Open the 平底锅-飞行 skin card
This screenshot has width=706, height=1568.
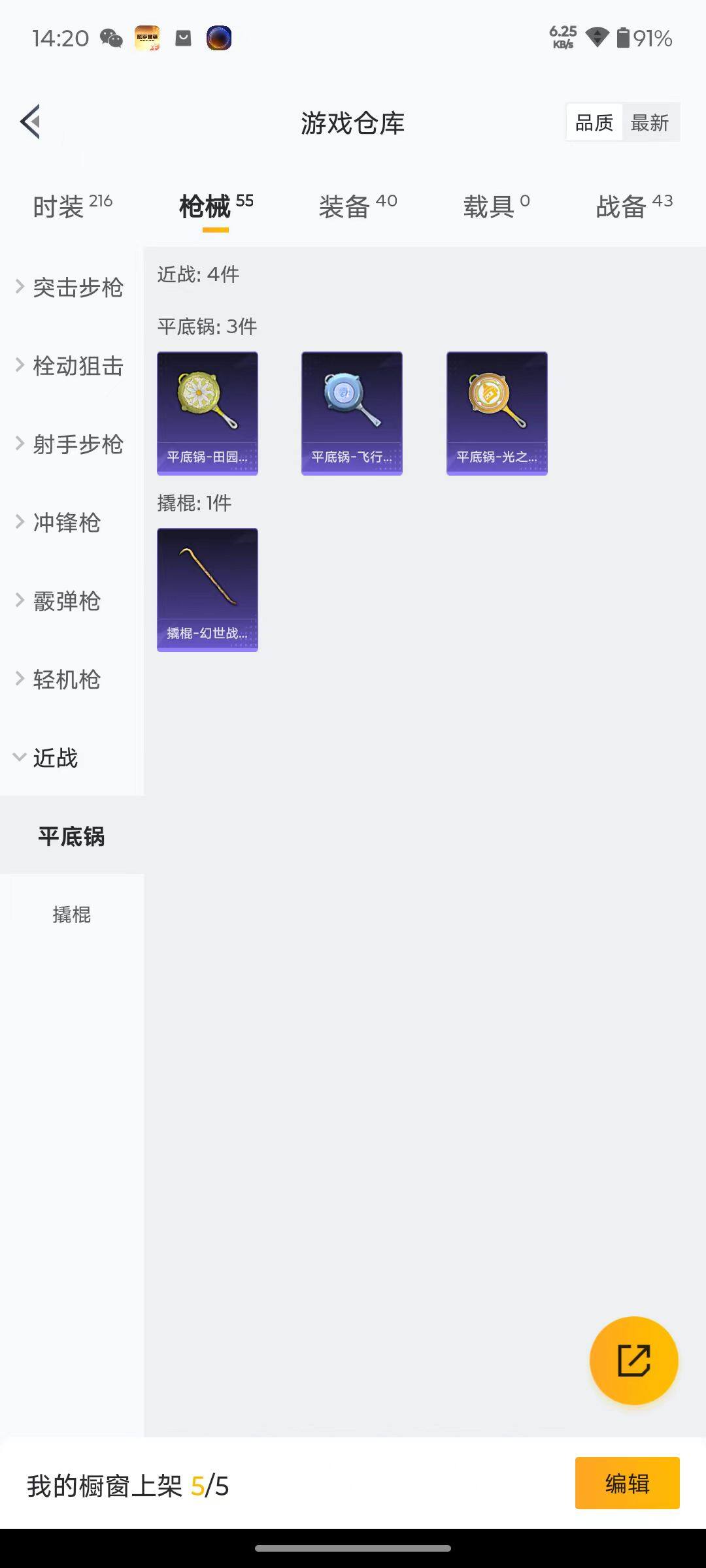click(x=352, y=413)
